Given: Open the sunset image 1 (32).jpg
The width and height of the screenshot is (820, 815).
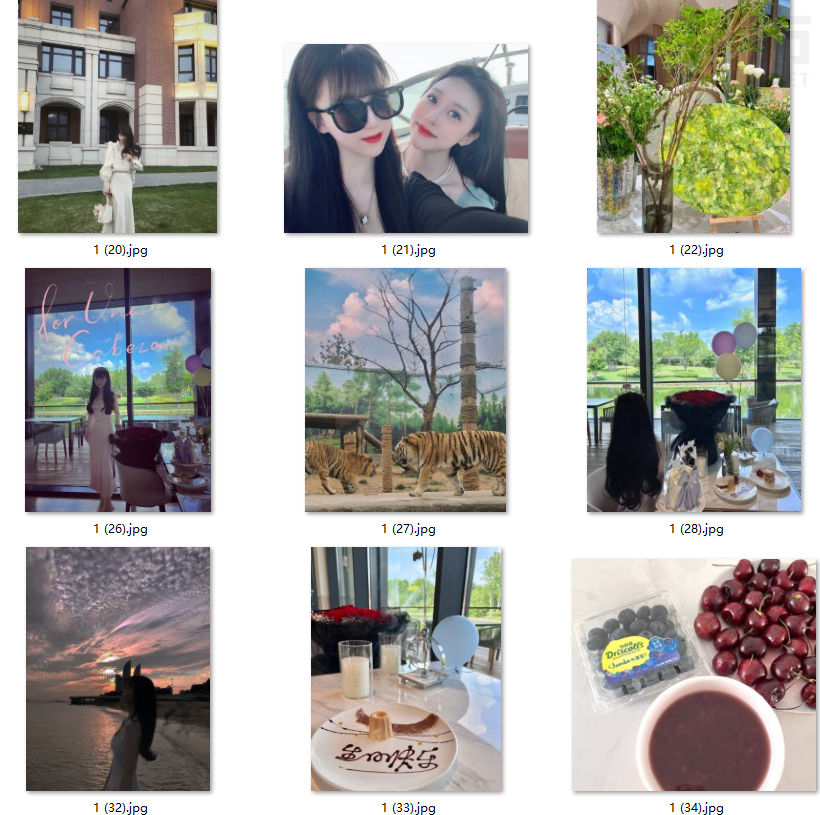Looking at the screenshot, I should click(x=118, y=668).
